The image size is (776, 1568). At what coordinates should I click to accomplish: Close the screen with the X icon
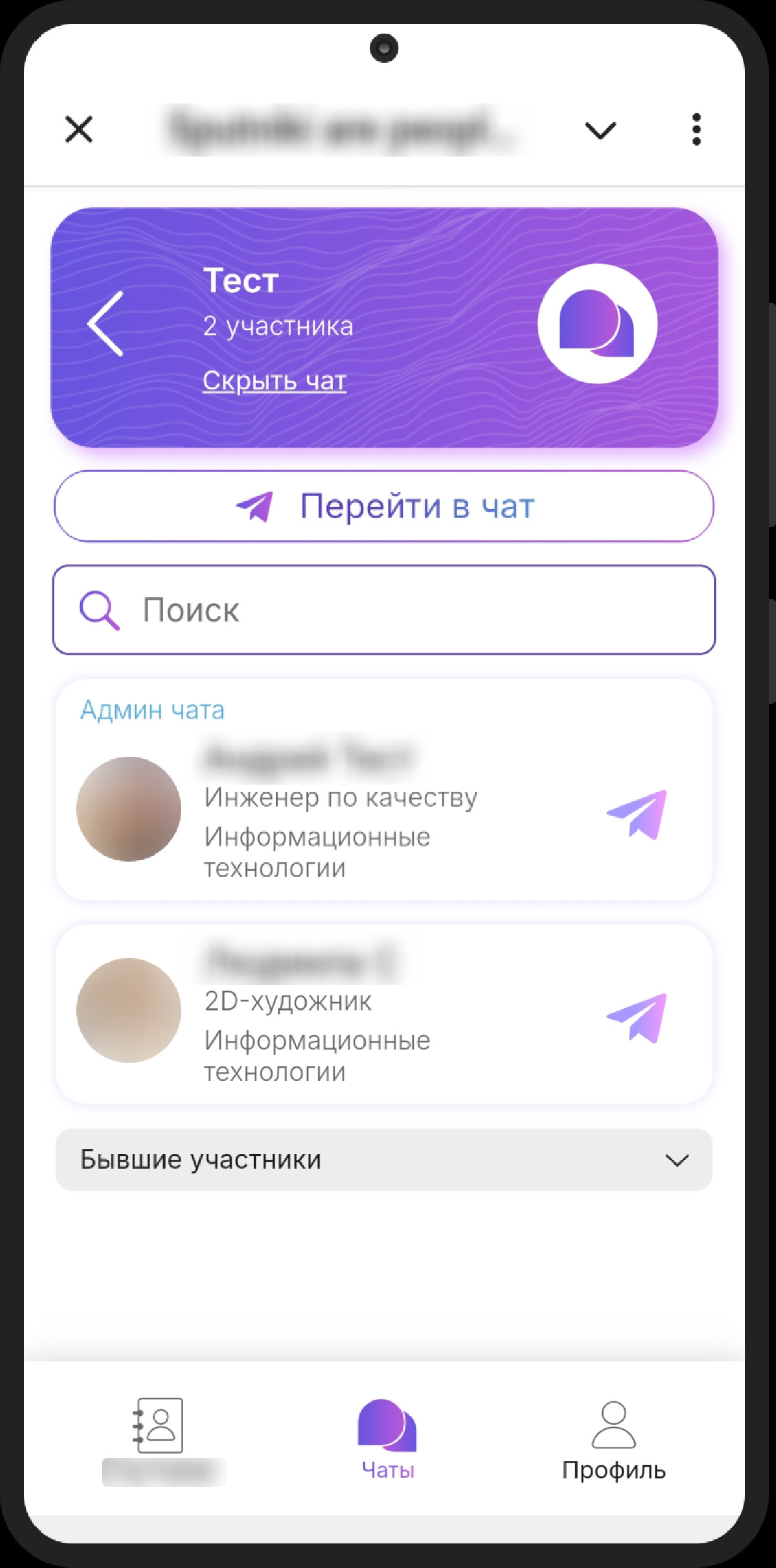[x=79, y=129]
